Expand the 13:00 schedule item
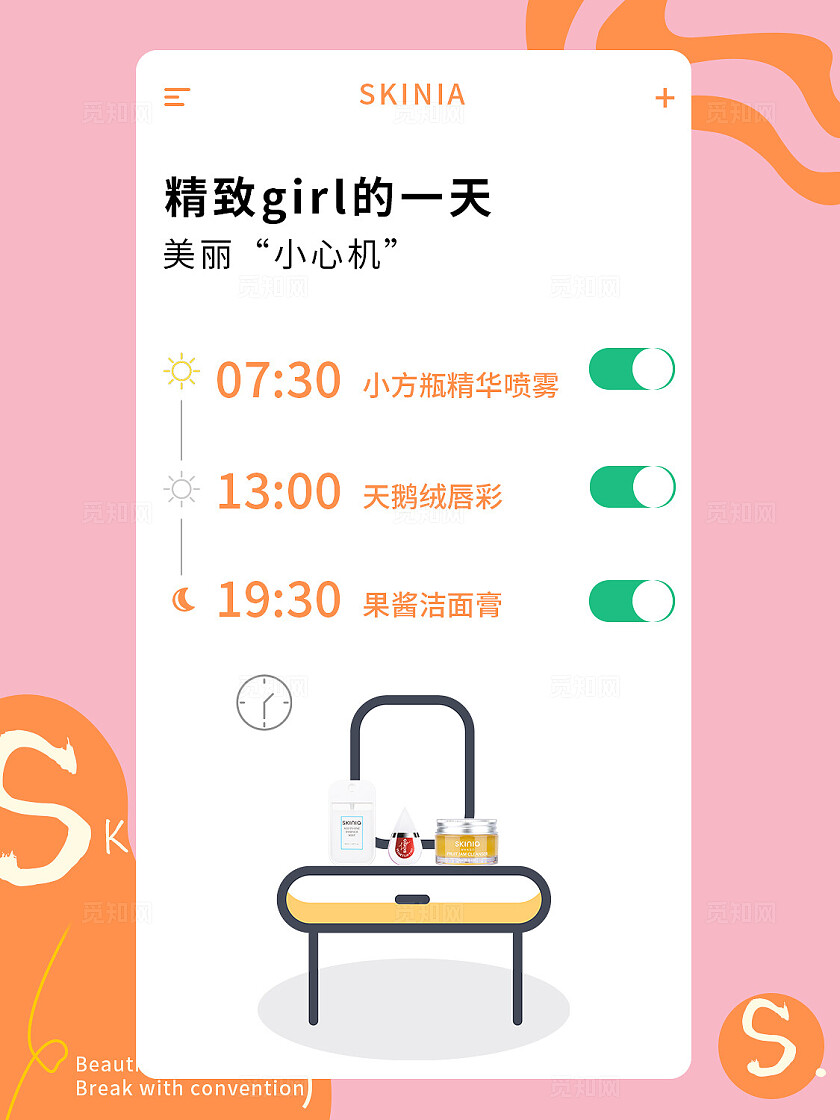 [x=278, y=490]
